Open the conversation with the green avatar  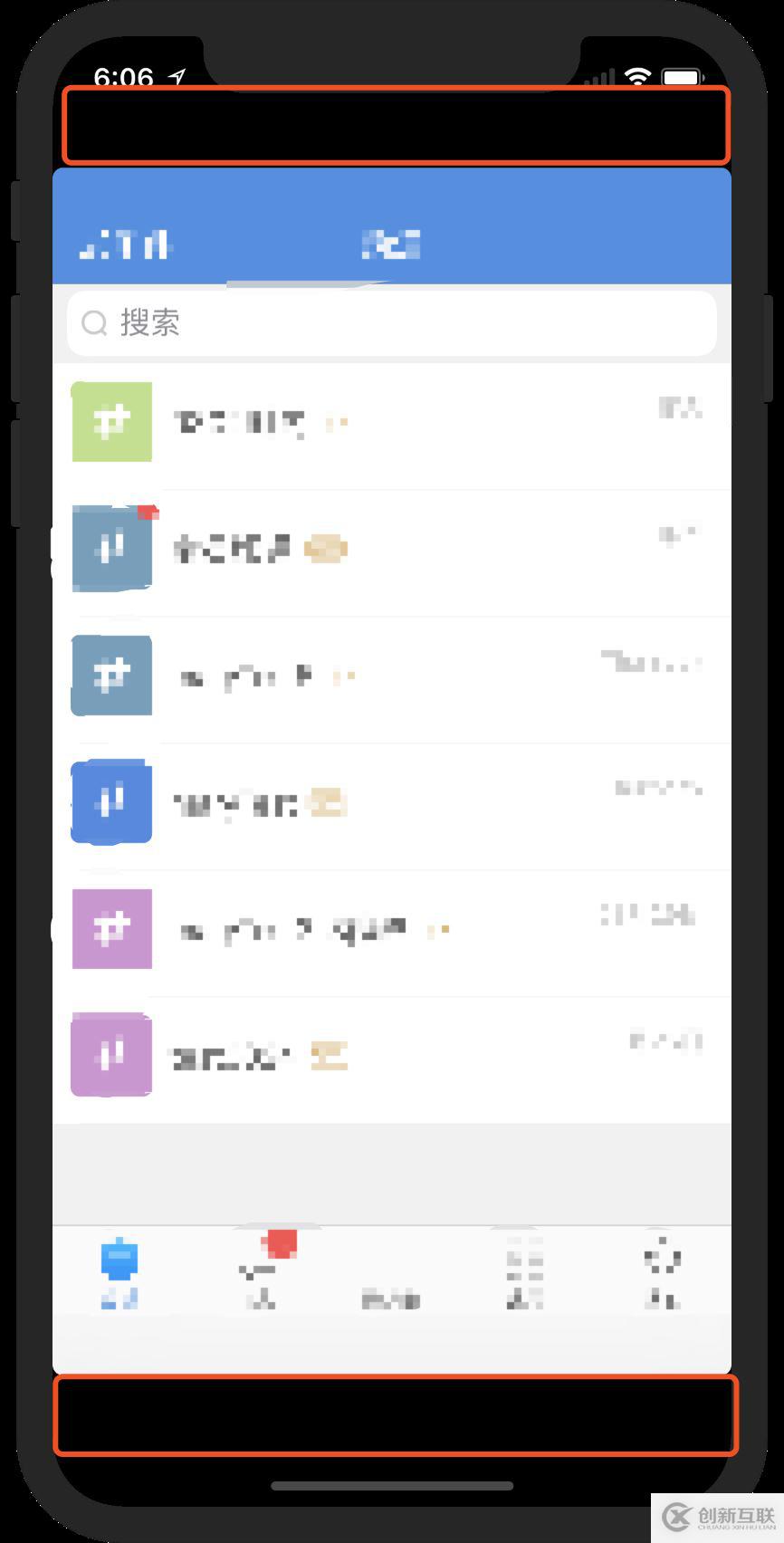point(391,423)
